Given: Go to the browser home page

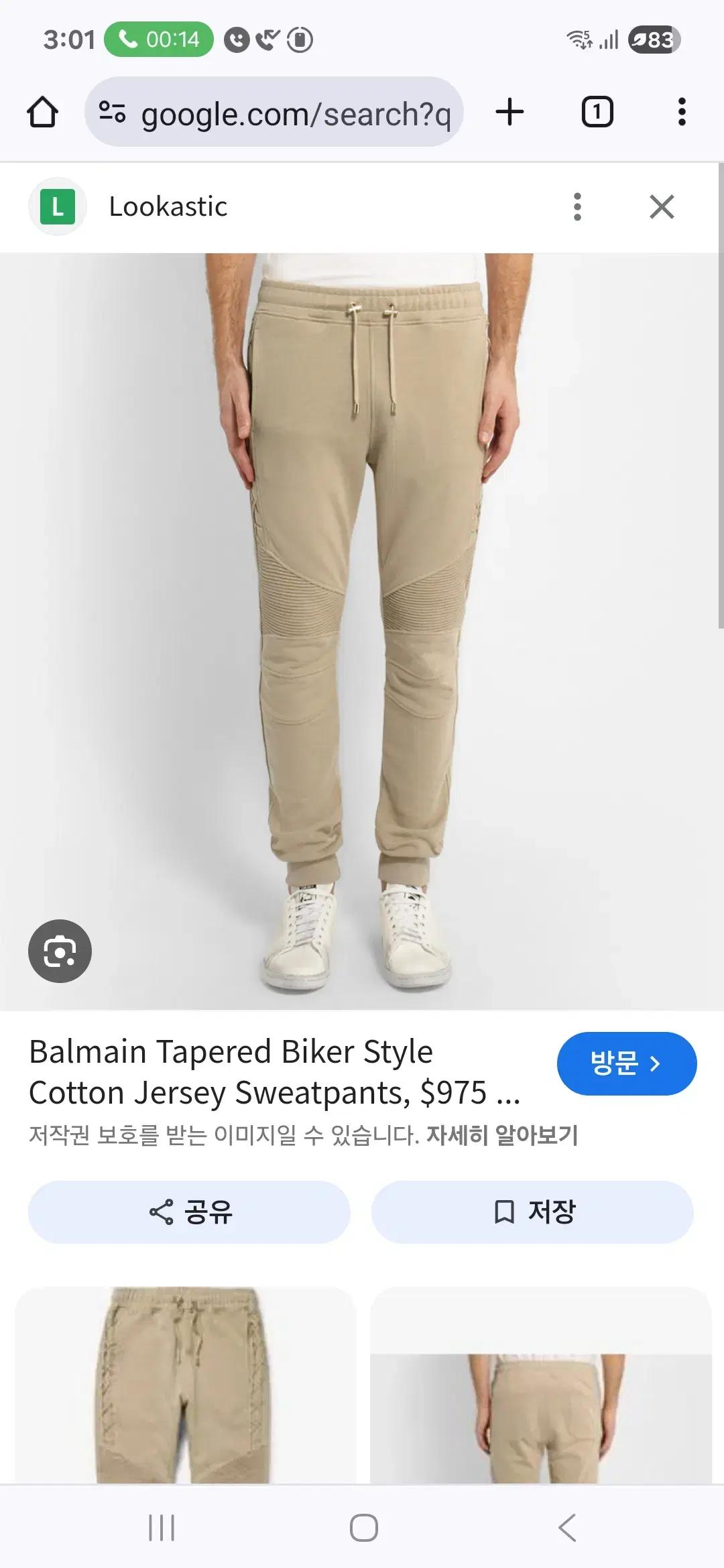Looking at the screenshot, I should click(42, 112).
